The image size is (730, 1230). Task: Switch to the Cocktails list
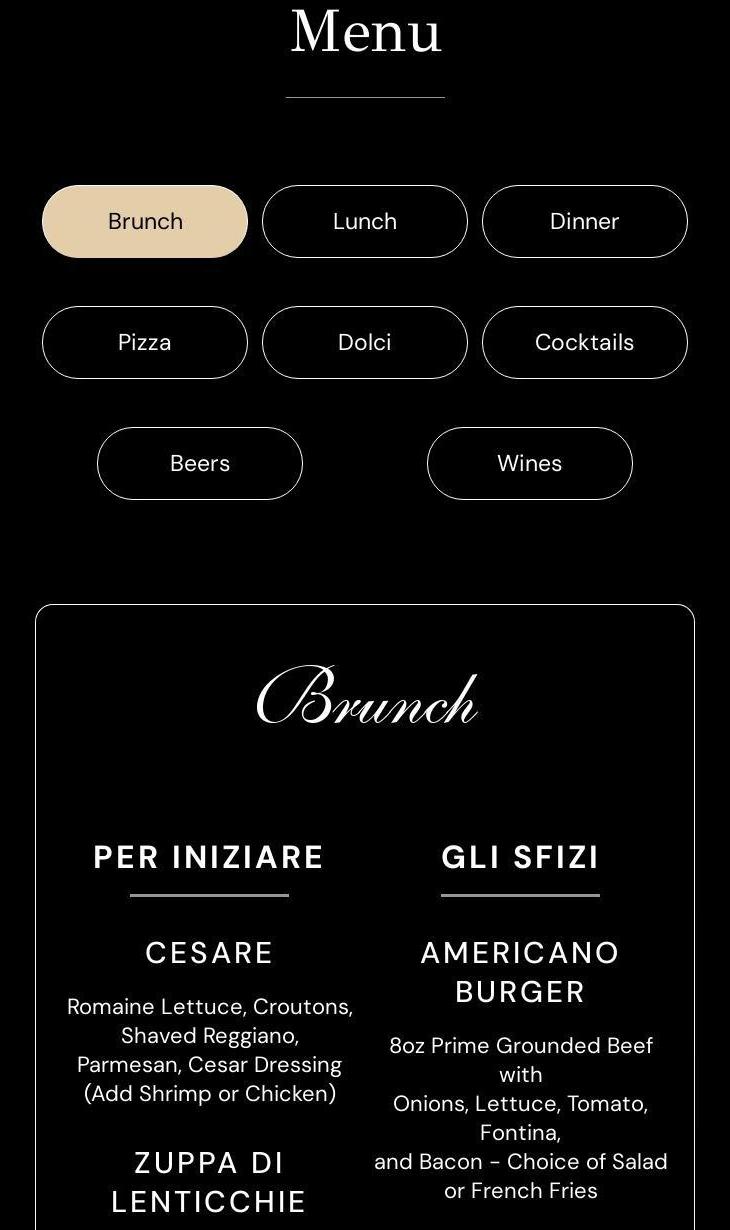coord(585,342)
